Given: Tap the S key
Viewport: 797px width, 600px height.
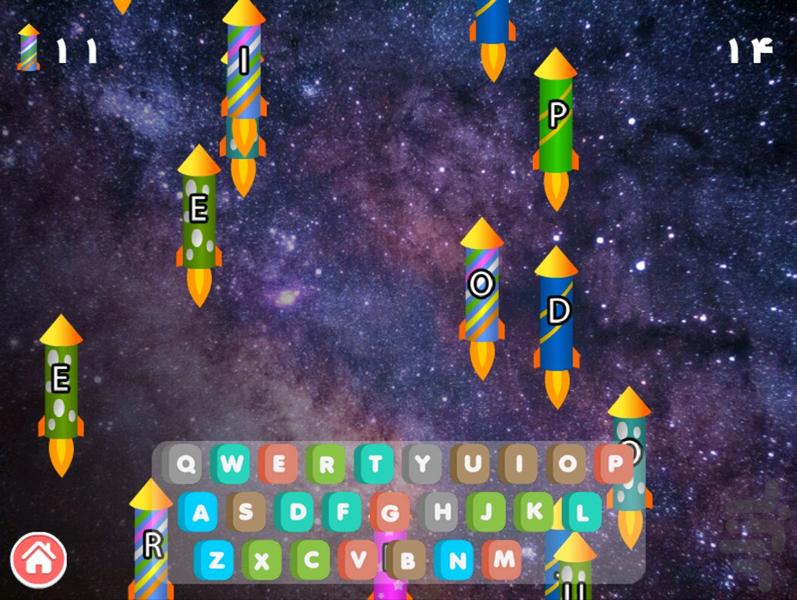Looking at the screenshot, I should point(246,513).
